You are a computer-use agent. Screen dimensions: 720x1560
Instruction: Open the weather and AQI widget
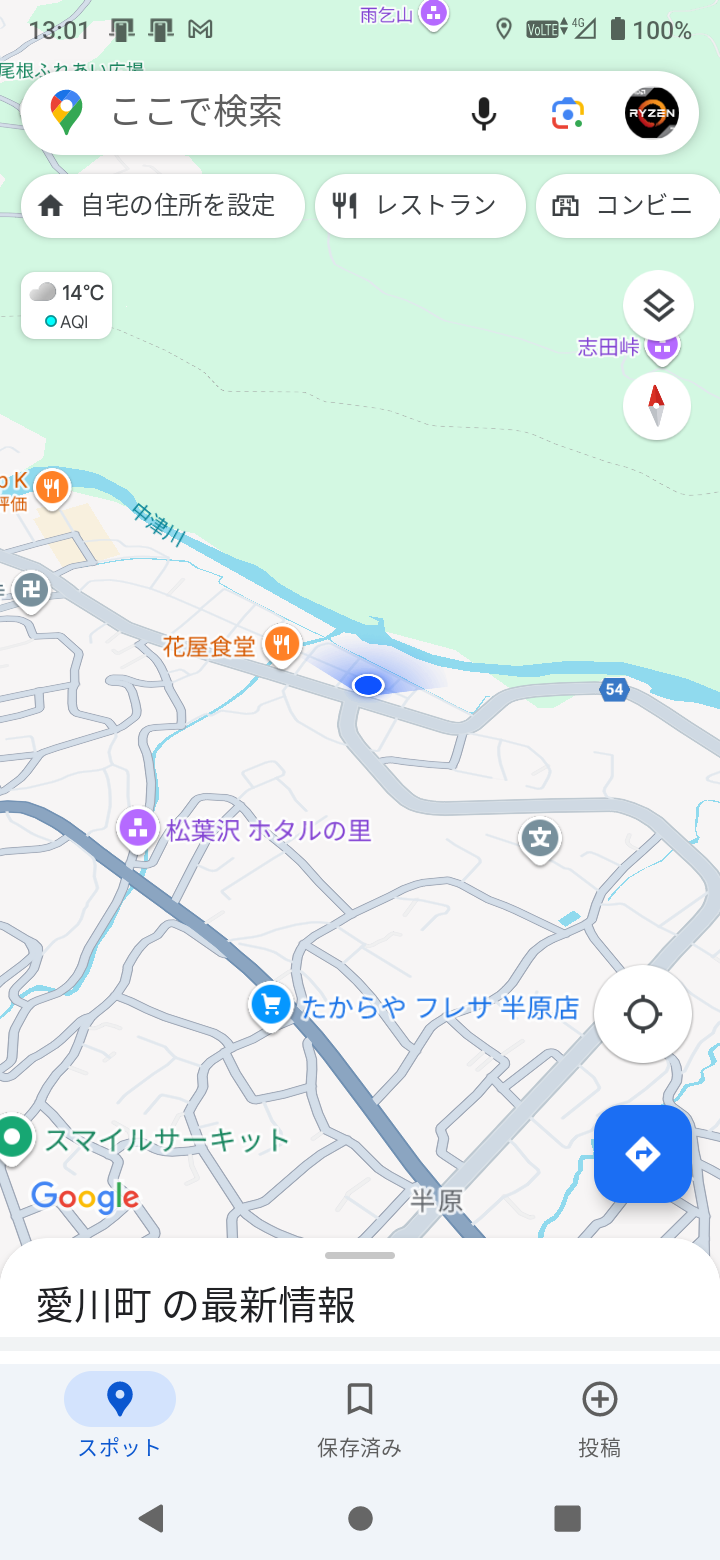(x=67, y=306)
